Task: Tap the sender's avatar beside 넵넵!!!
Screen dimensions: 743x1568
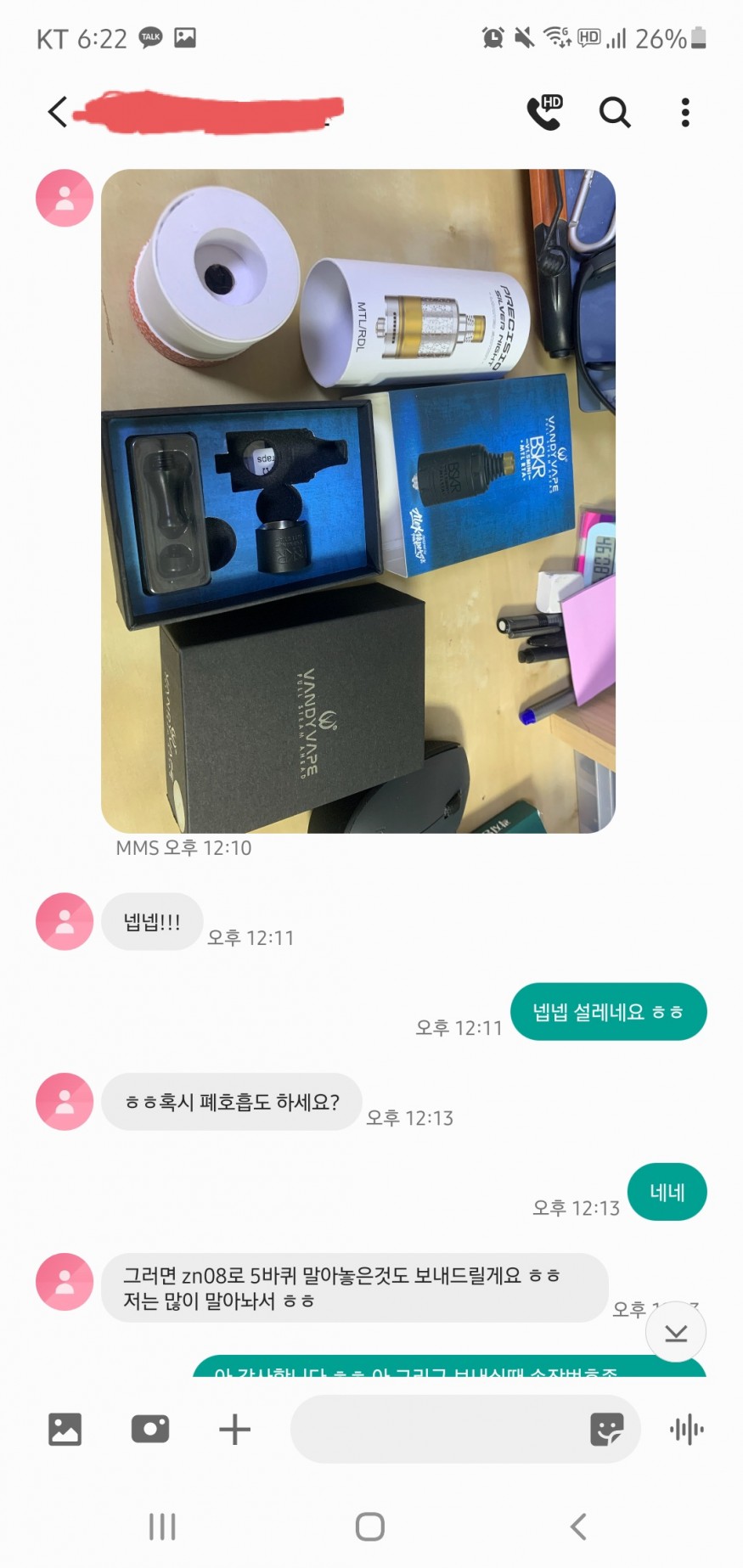Action: 65,921
